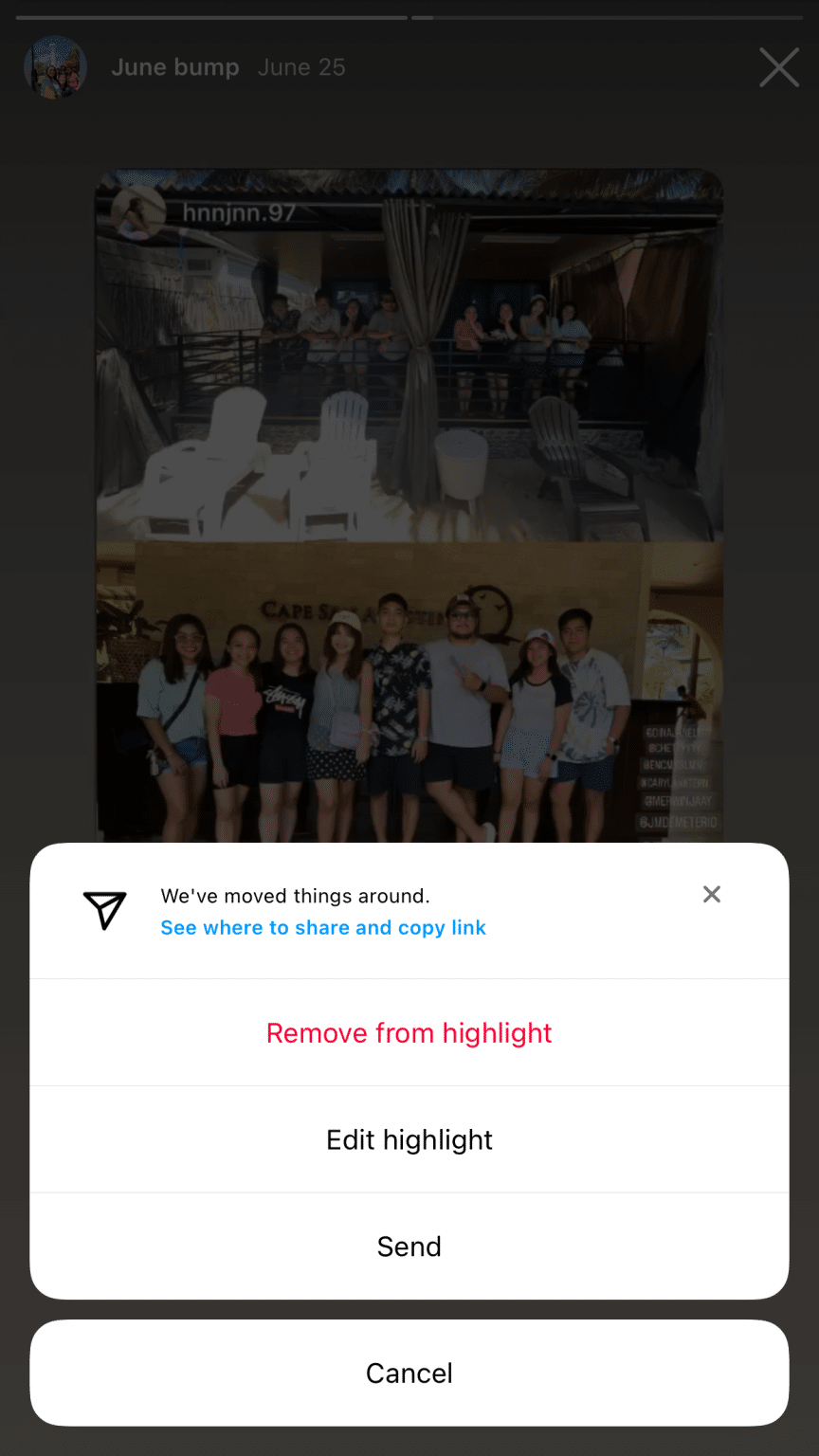Screen dimensions: 819x1456
Task: Close the story viewer
Action: coord(779,67)
